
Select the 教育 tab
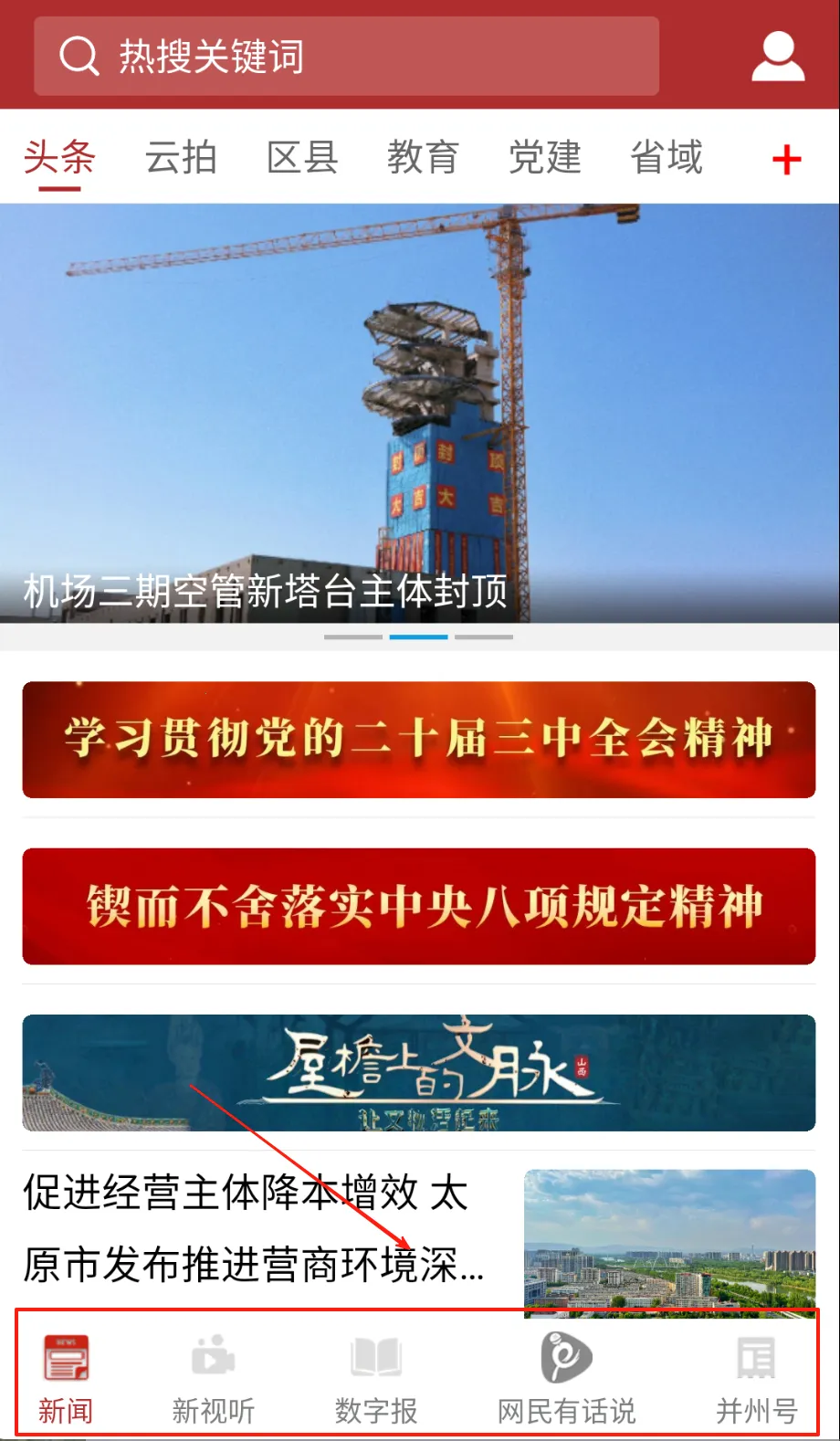click(423, 158)
